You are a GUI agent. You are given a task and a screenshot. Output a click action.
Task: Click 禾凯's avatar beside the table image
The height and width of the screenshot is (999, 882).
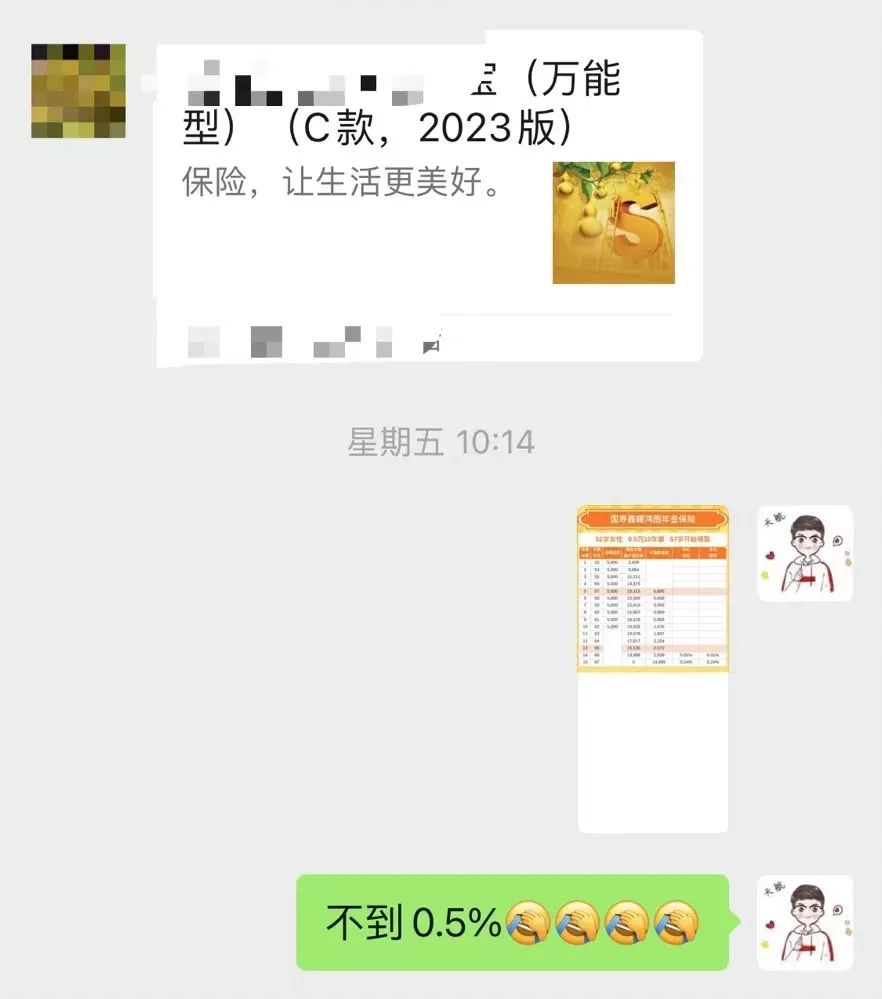[x=805, y=551]
